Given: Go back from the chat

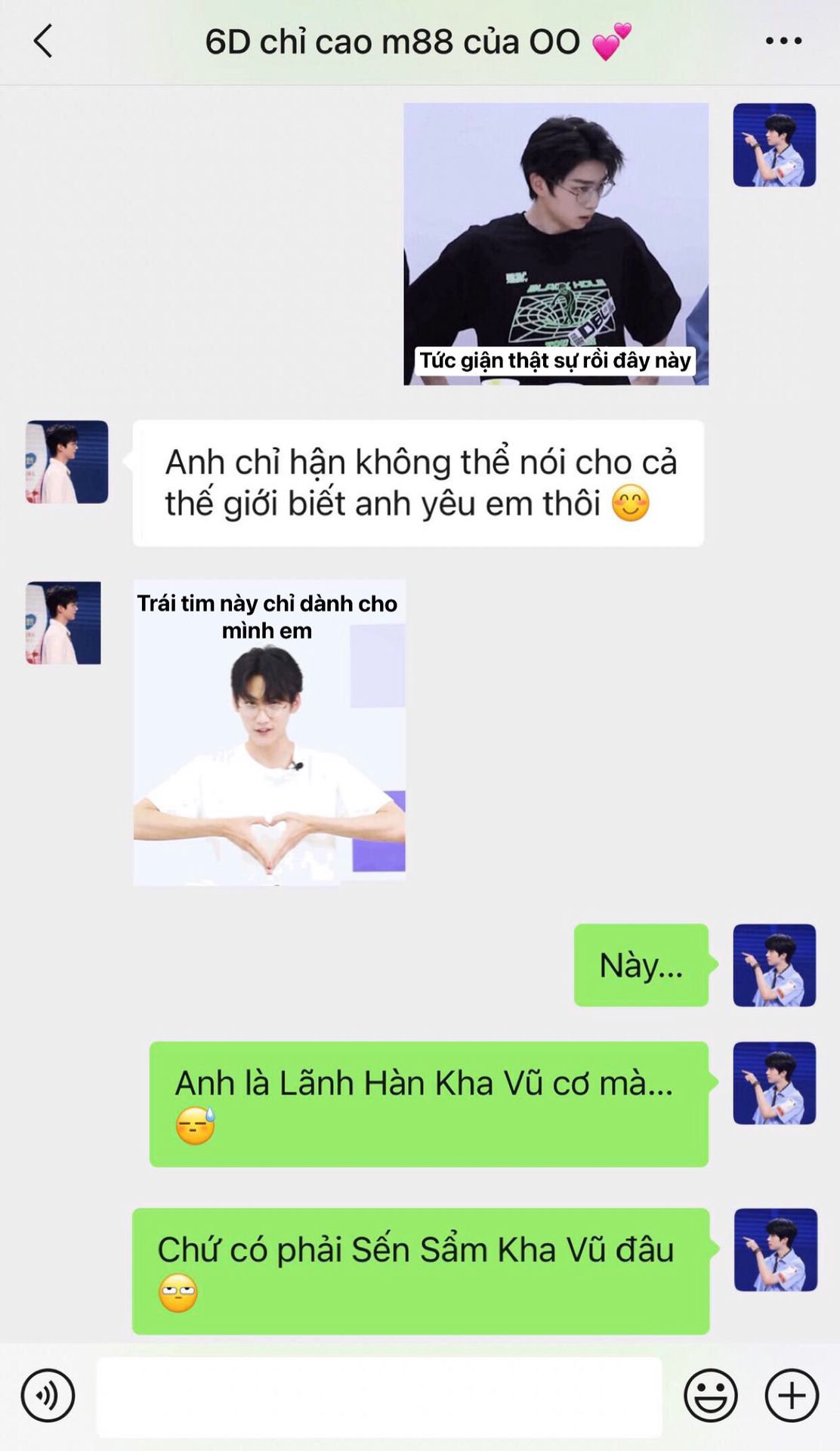Looking at the screenshot, I should pos(43,41).
